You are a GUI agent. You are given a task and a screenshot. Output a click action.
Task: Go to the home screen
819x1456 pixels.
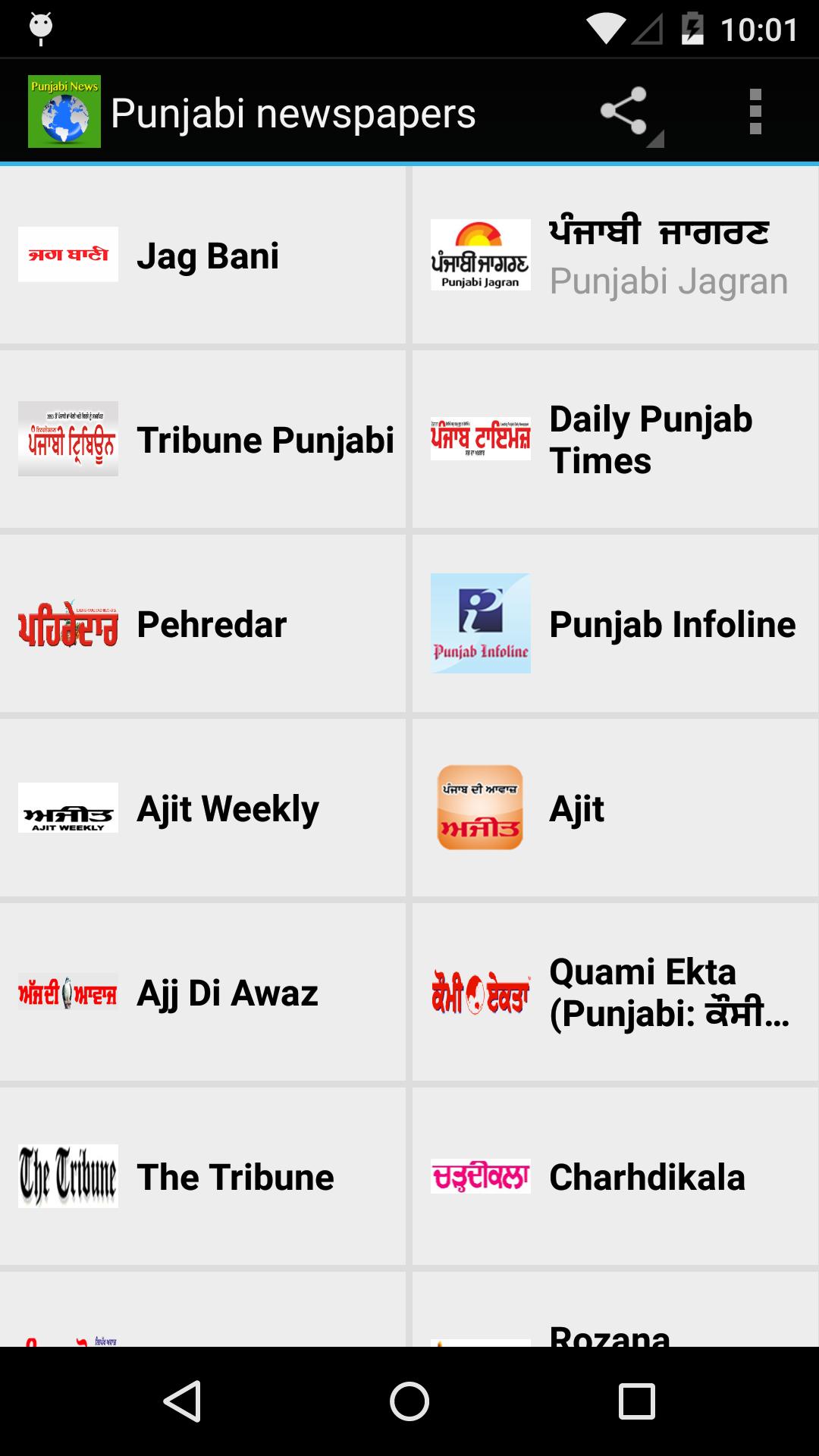pos(409,1401)
